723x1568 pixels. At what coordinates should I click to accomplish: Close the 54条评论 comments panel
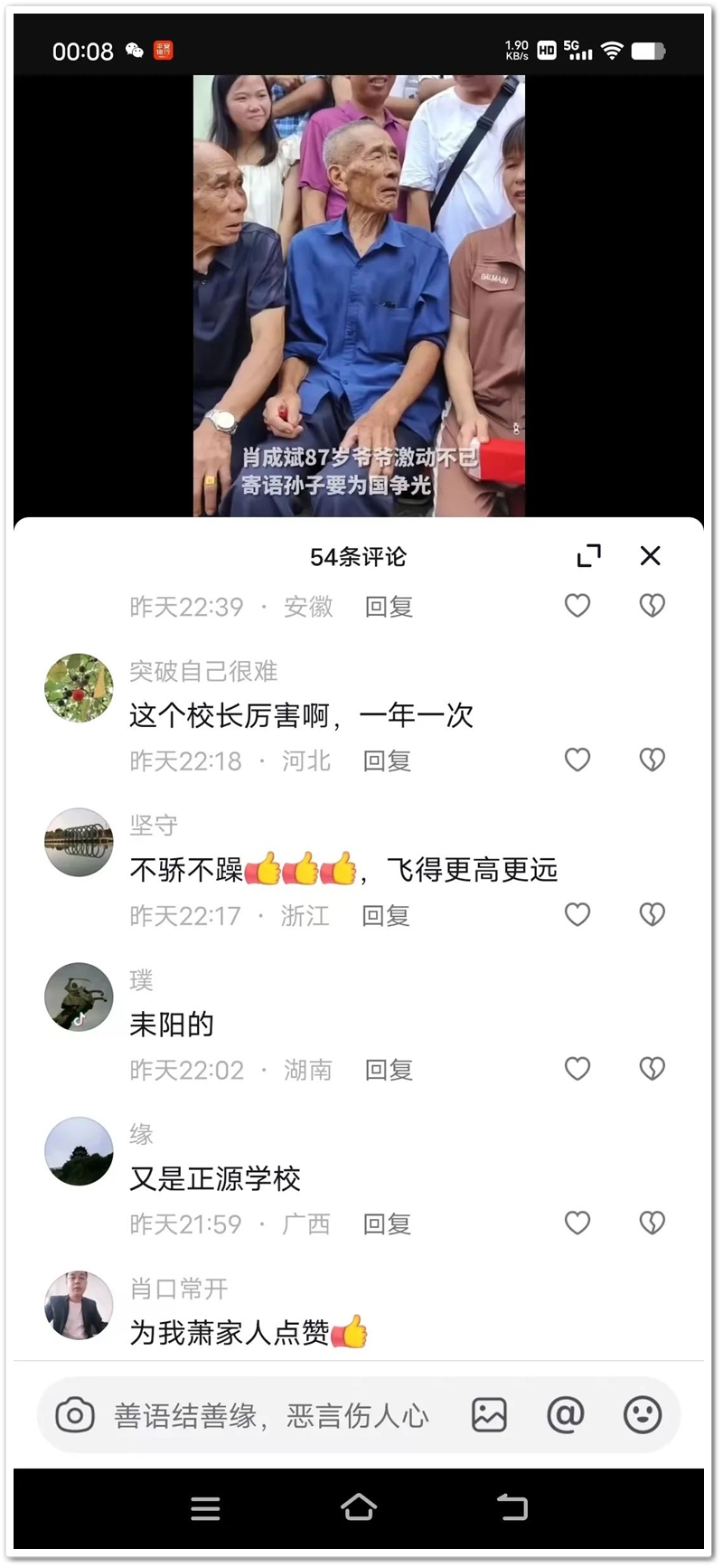coord(650,555)
